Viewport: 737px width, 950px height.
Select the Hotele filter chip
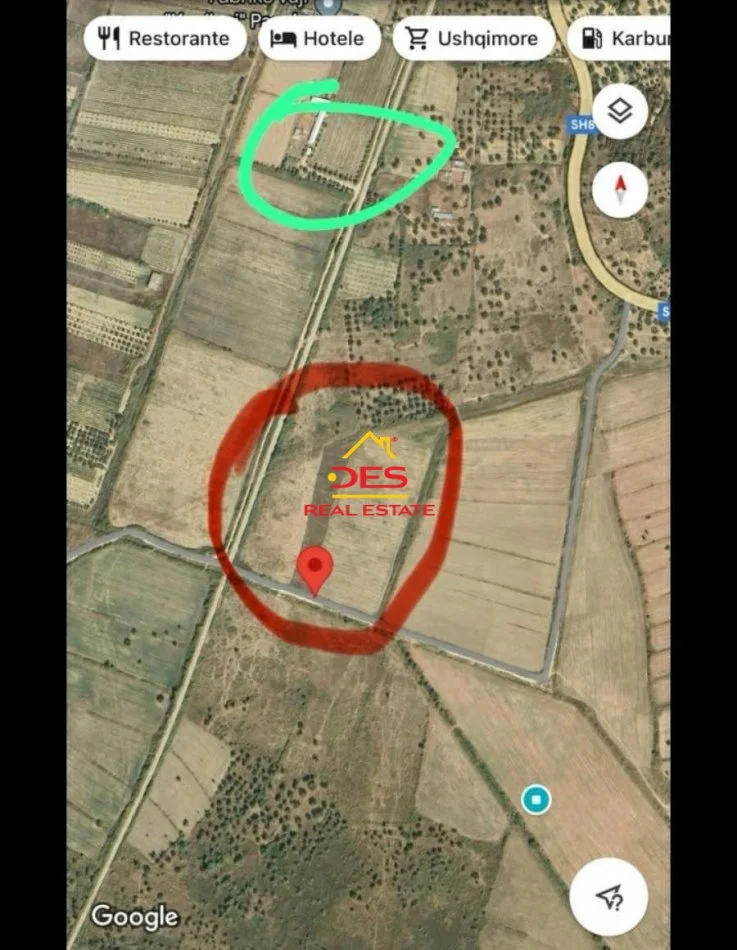tap(319, 39)
